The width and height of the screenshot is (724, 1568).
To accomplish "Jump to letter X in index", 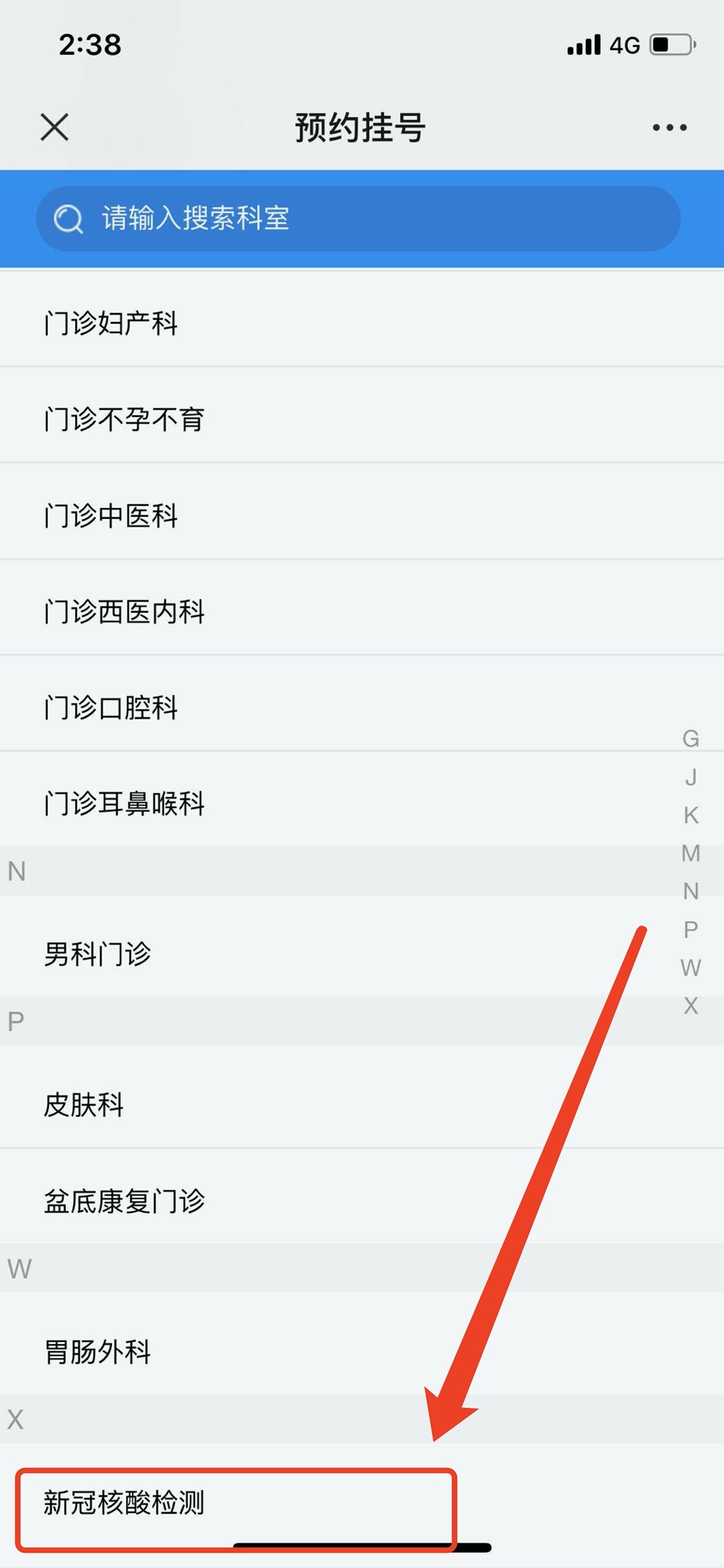I will (x=690, y=1006).
